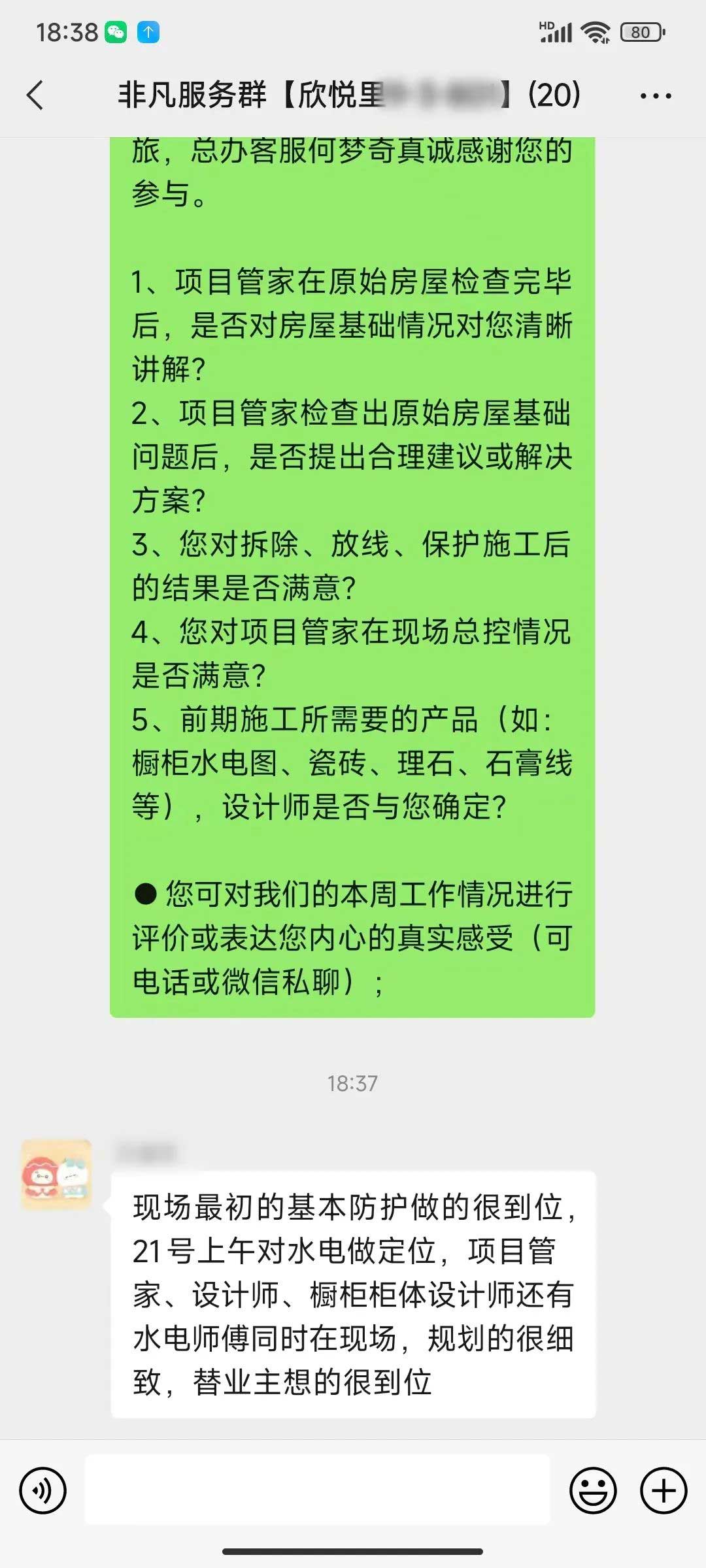
Task: Switch to voice message input
Action: [x=43, y=1491]
